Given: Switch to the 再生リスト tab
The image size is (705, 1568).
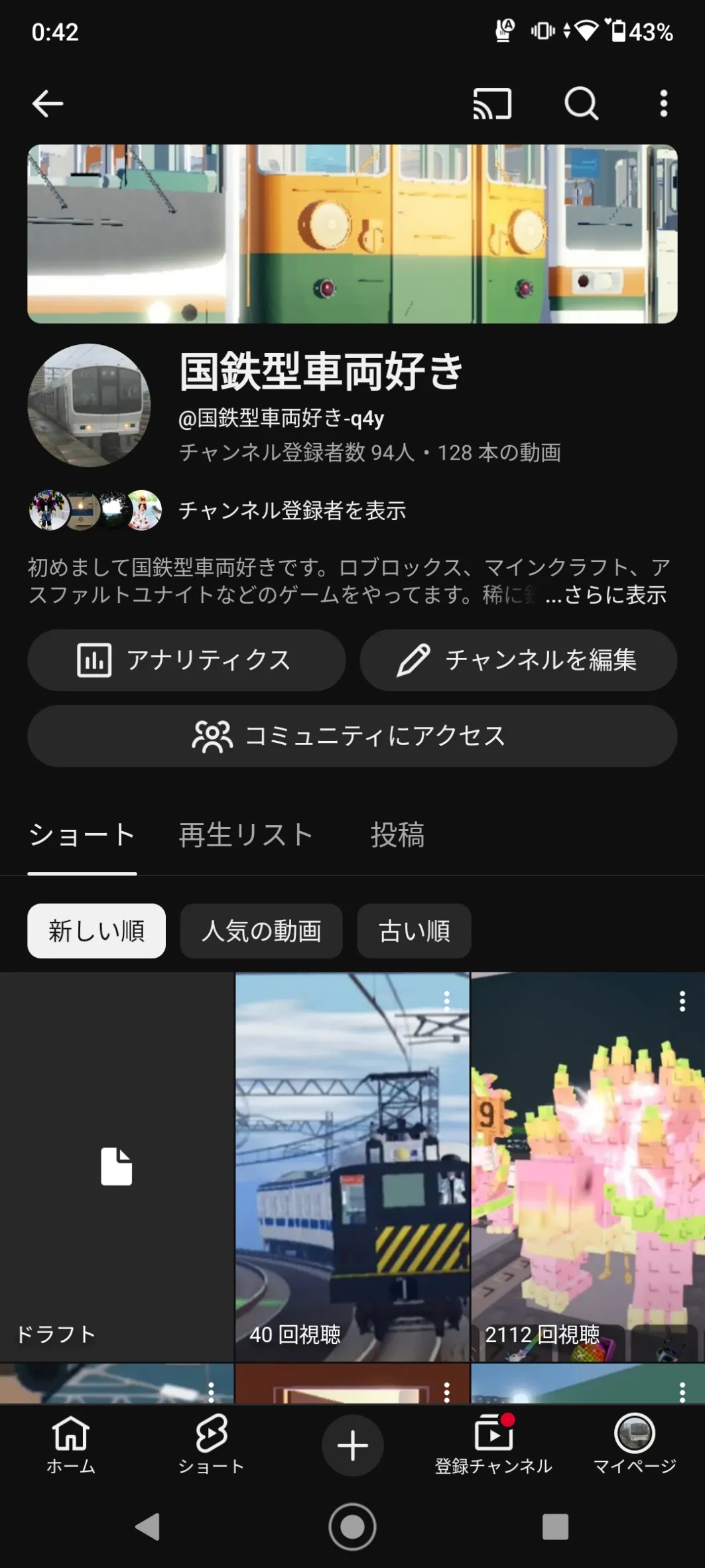Looking at the screenshot, I should tap(245, 834).
